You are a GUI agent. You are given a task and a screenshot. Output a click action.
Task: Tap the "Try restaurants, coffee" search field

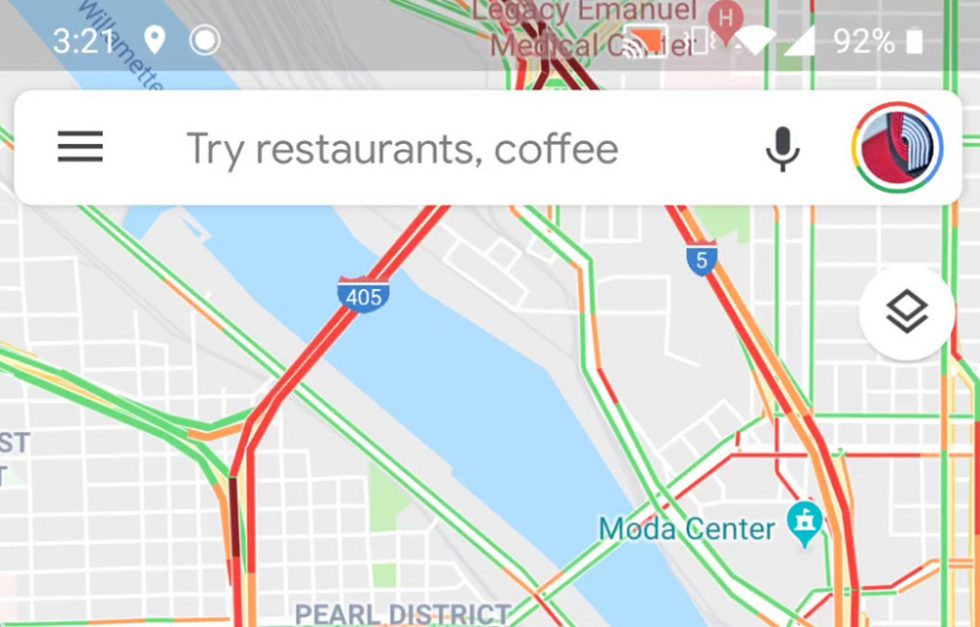point(402,149)
